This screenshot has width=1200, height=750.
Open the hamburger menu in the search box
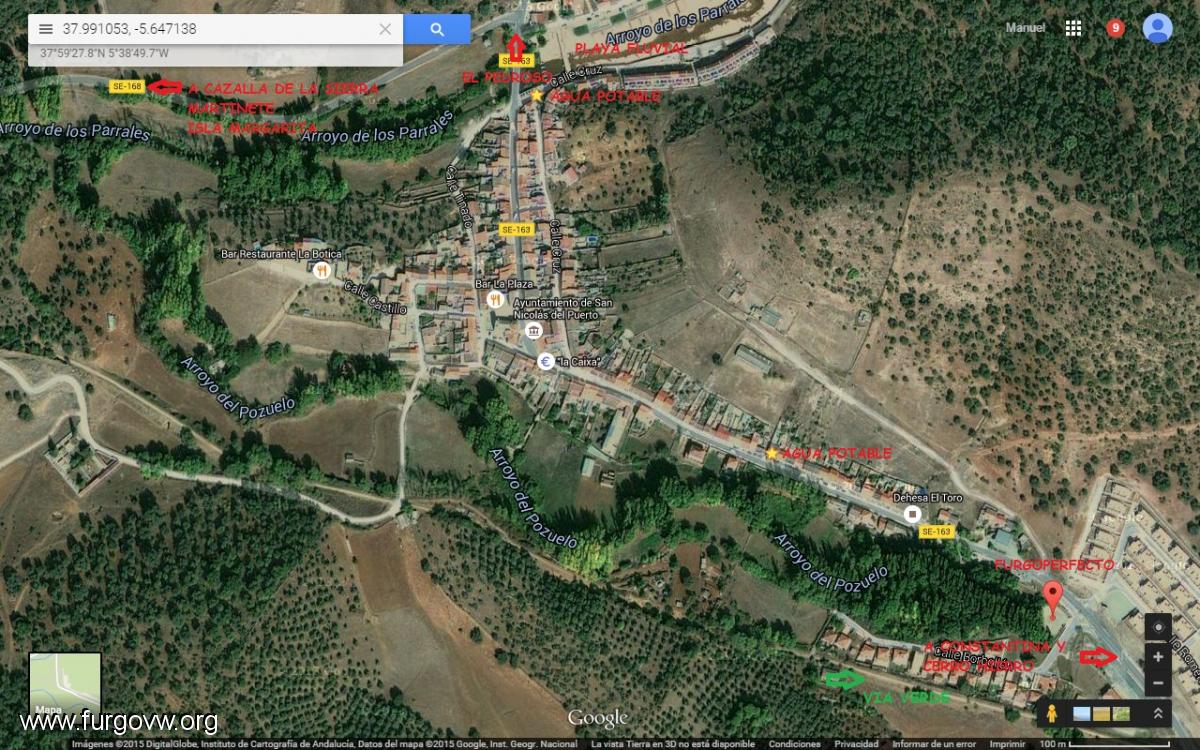[x=45, y=29]
